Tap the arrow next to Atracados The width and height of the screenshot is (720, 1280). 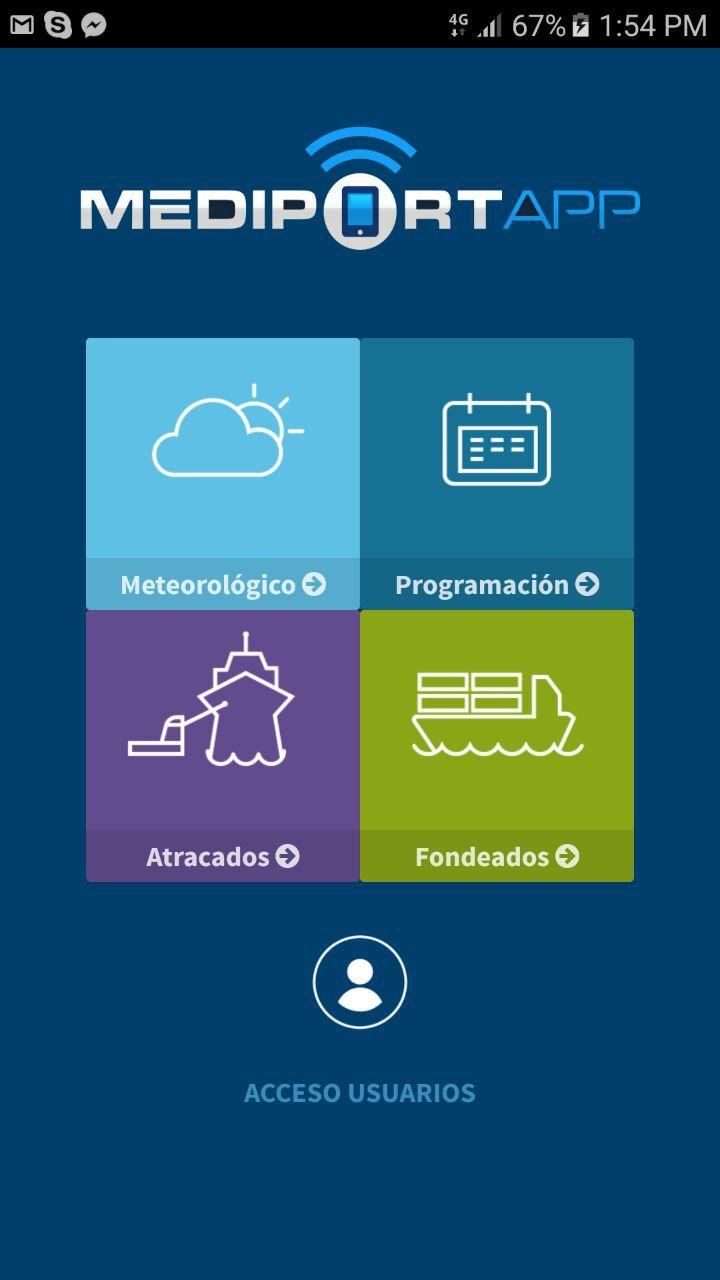pyautogui.click(x=290, y=856)
